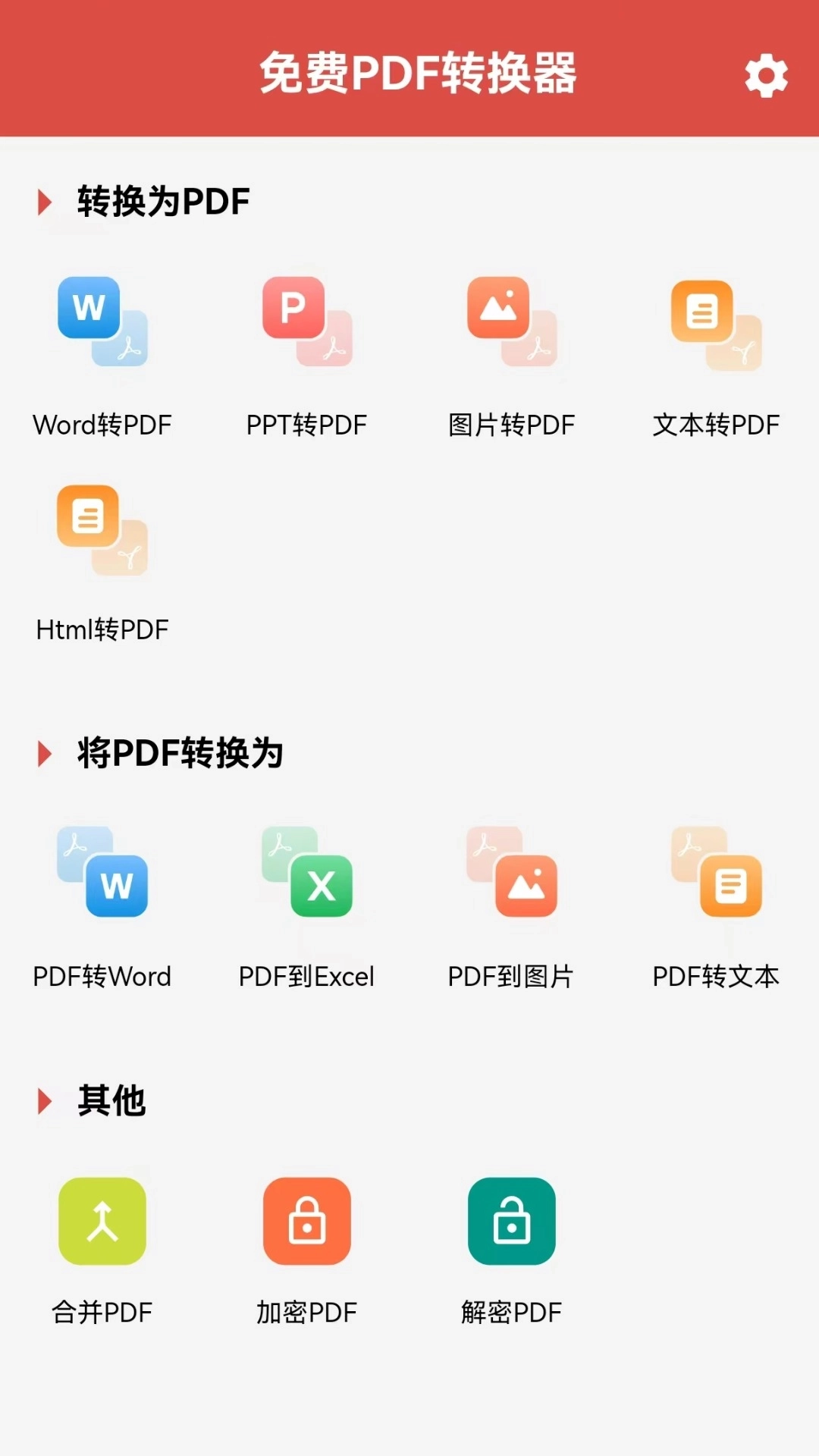Select the PPT转PDF icon
Screen dimensions: 819x1456
(307, 326)
